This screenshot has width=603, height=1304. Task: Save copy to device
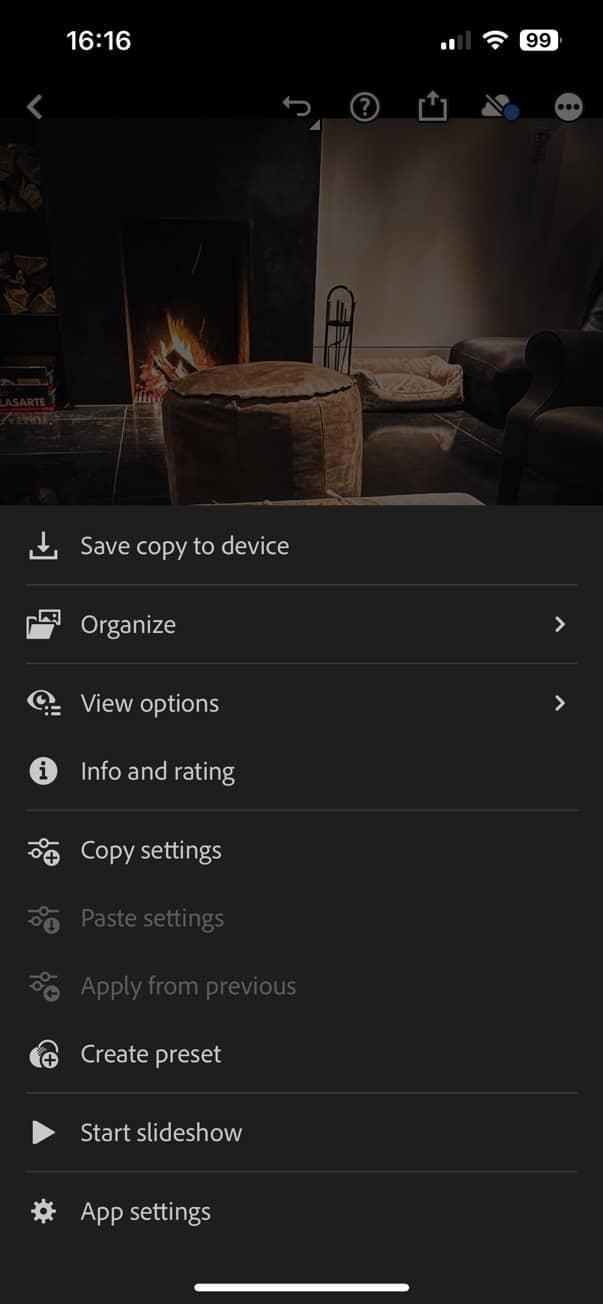(184, 546)
